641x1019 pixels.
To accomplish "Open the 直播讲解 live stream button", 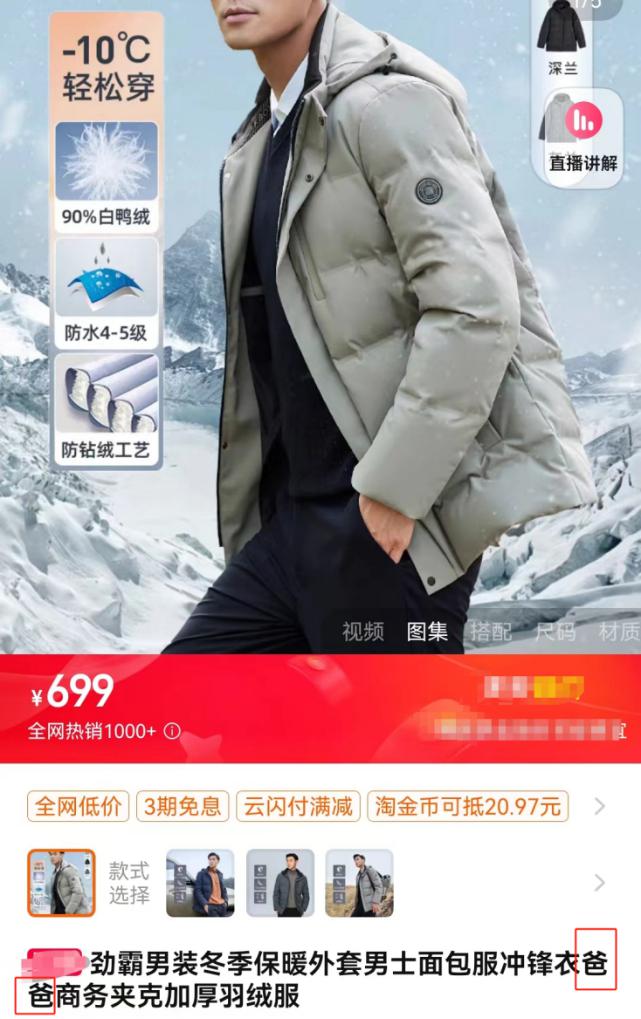I will pyautogui.click(x=583, y=135).
